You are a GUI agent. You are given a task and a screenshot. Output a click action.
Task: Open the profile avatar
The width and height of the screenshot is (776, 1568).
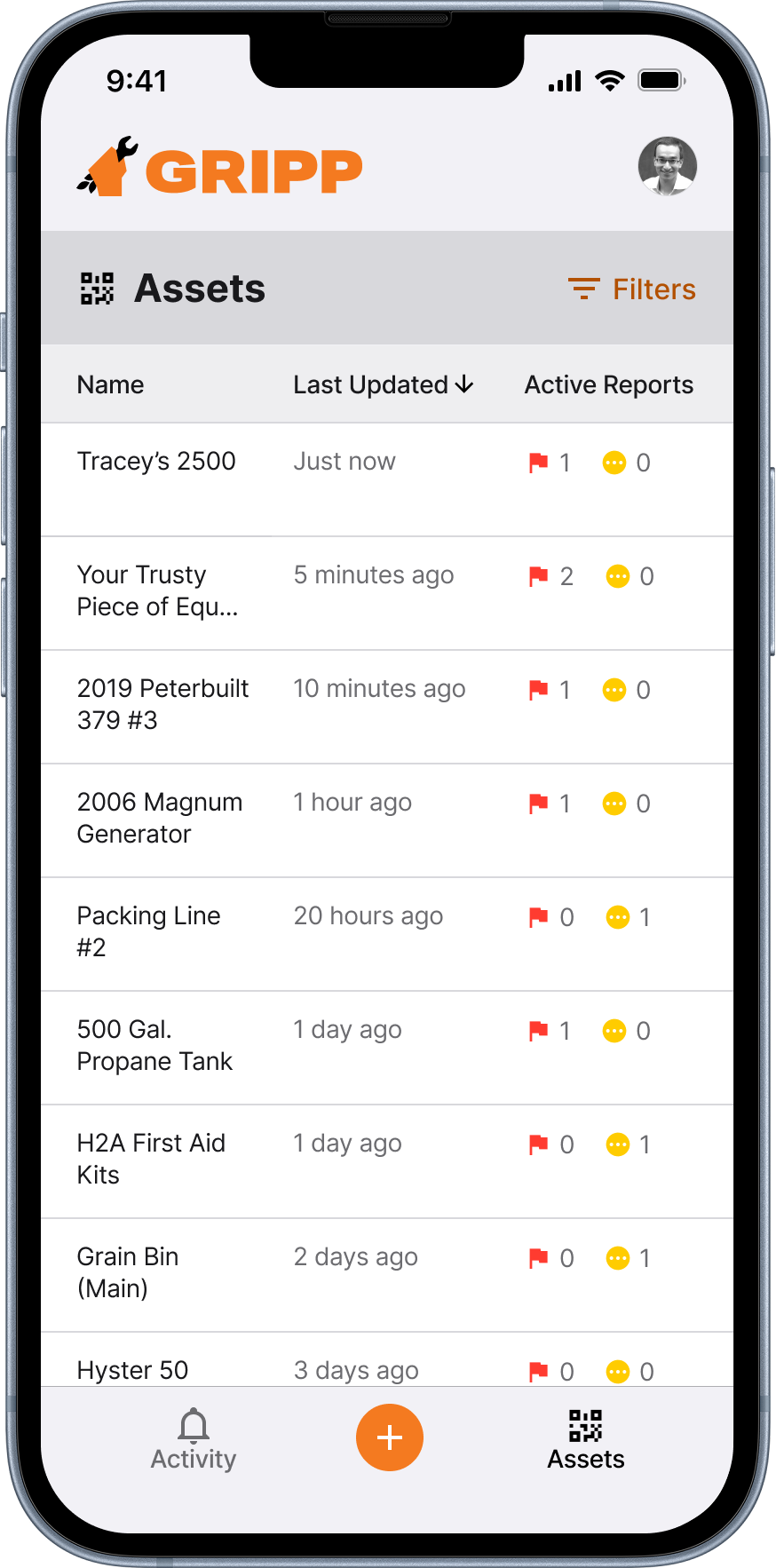tap(668, 166)
